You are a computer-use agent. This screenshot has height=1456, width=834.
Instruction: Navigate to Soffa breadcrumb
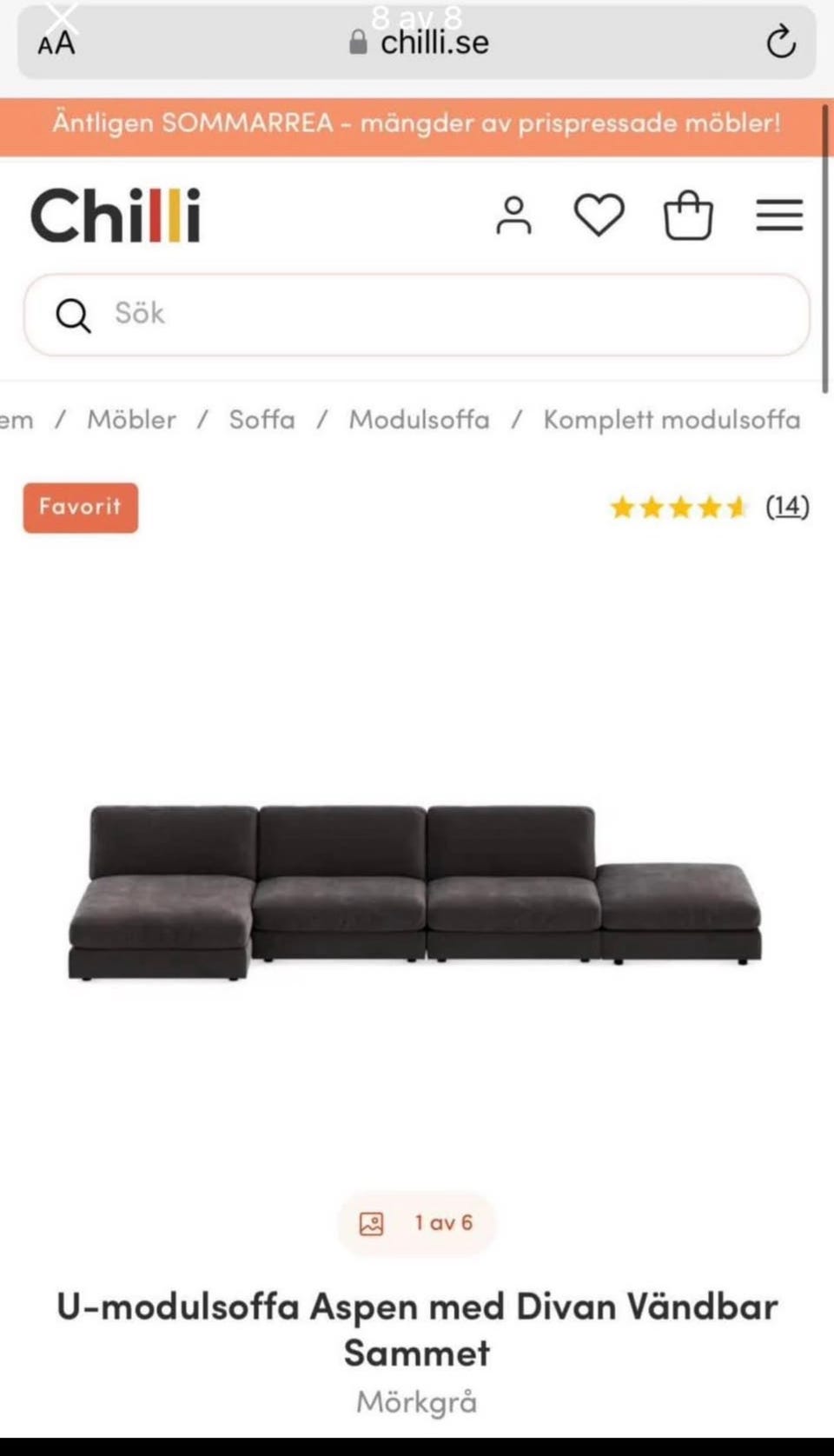point(261,420)
